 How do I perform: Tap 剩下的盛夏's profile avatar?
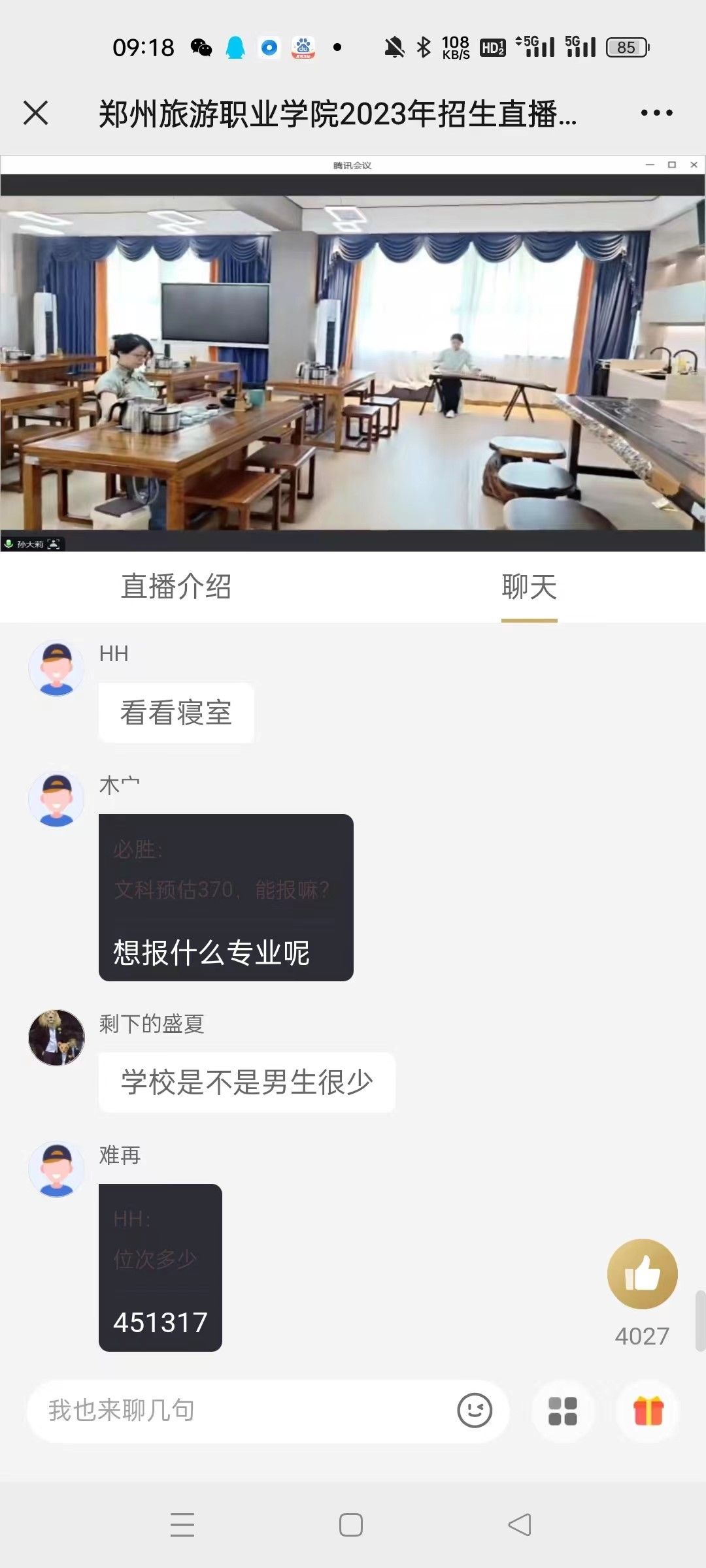coord(57,1037)
